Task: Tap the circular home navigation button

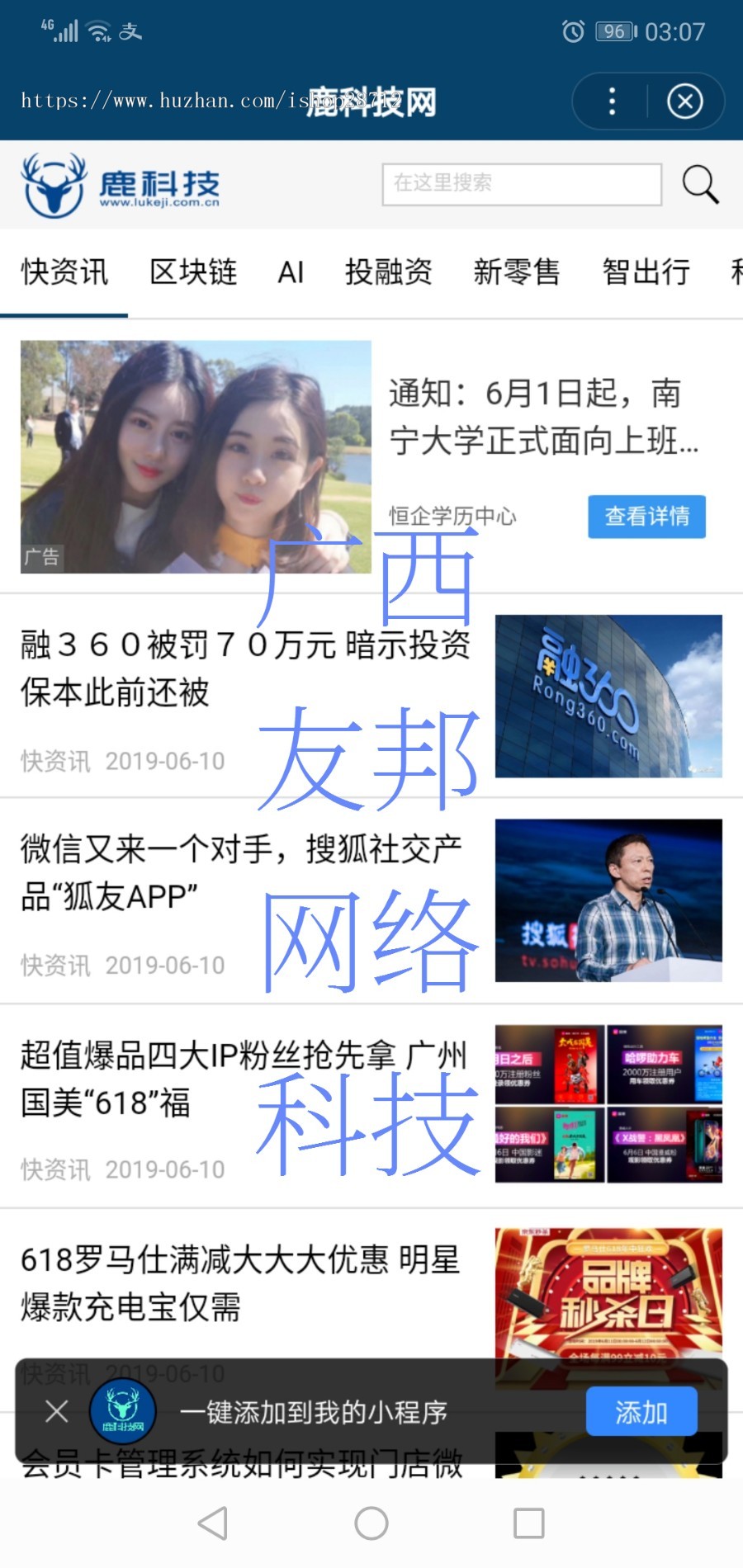Action: (x=371, y=1523)
